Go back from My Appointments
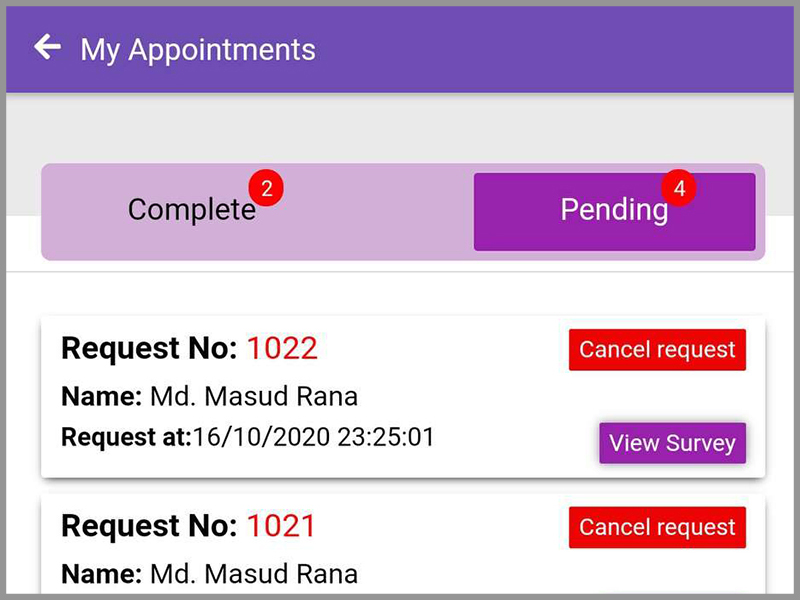 [x=47, y=48]
